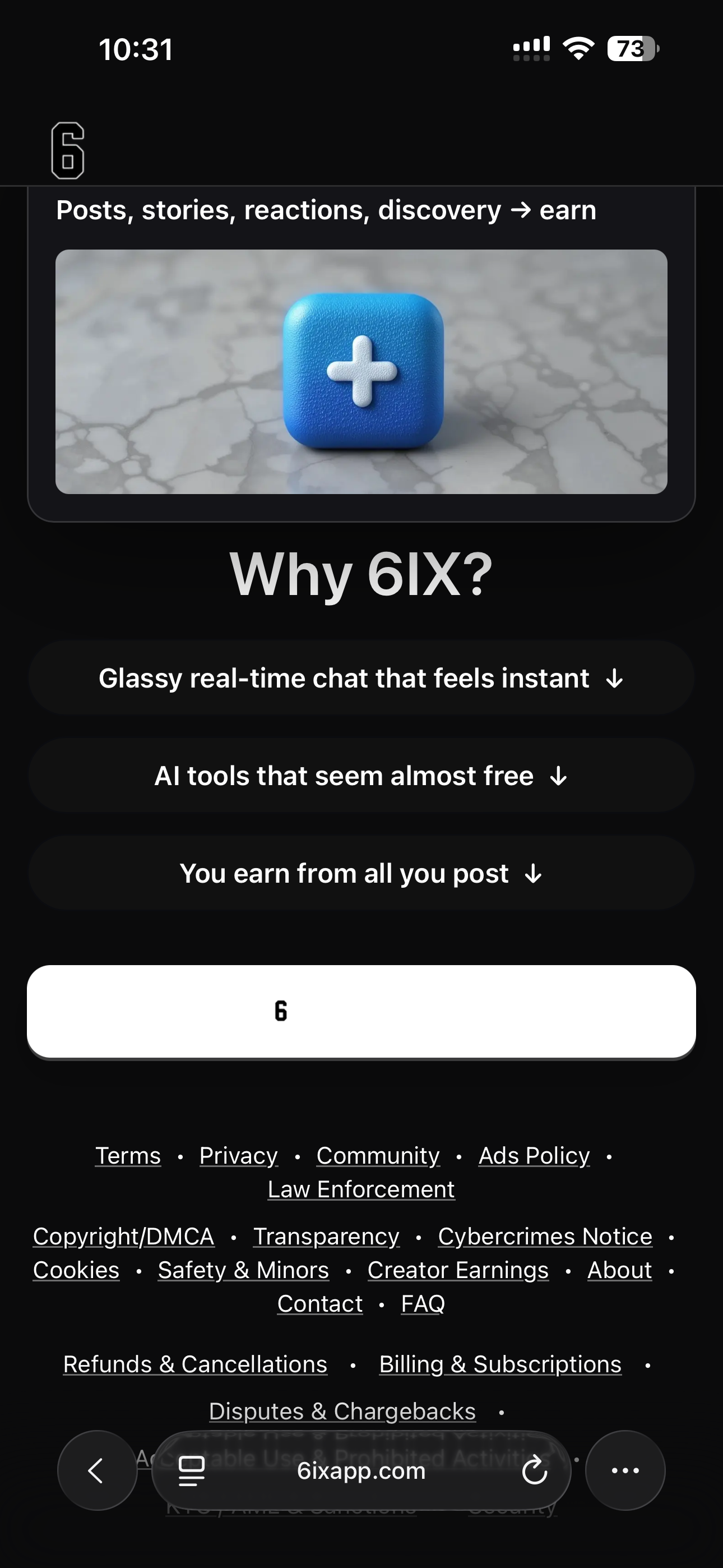723x1568 pixels.
Task: Open the Terms link
Action: click(x=127, y=1155)
